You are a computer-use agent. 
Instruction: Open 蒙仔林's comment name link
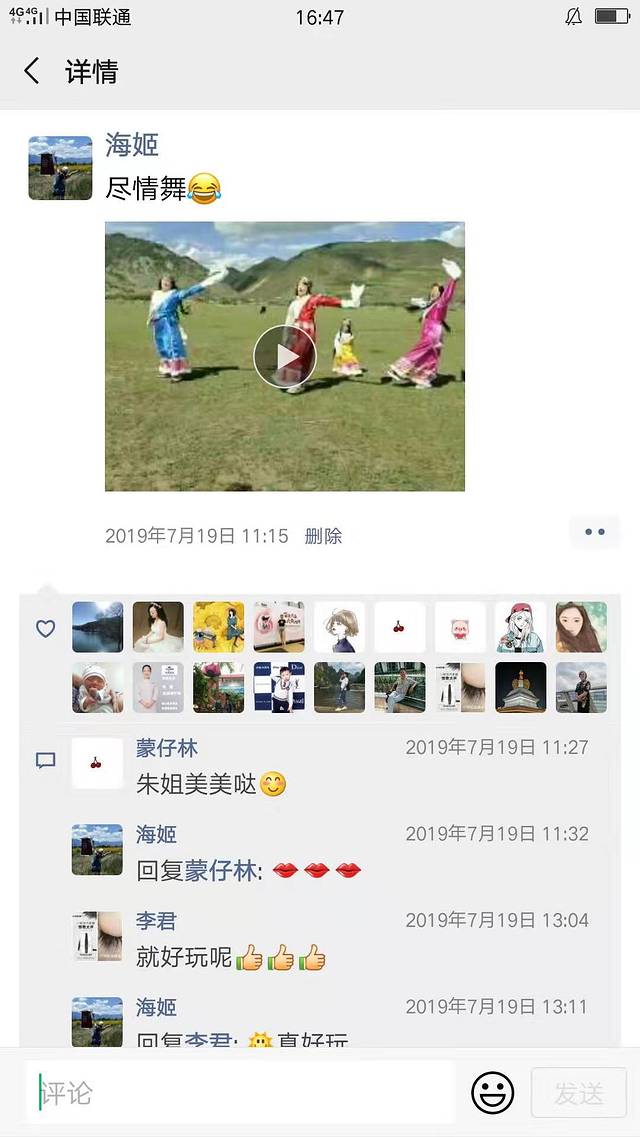[x=167, y=748]
